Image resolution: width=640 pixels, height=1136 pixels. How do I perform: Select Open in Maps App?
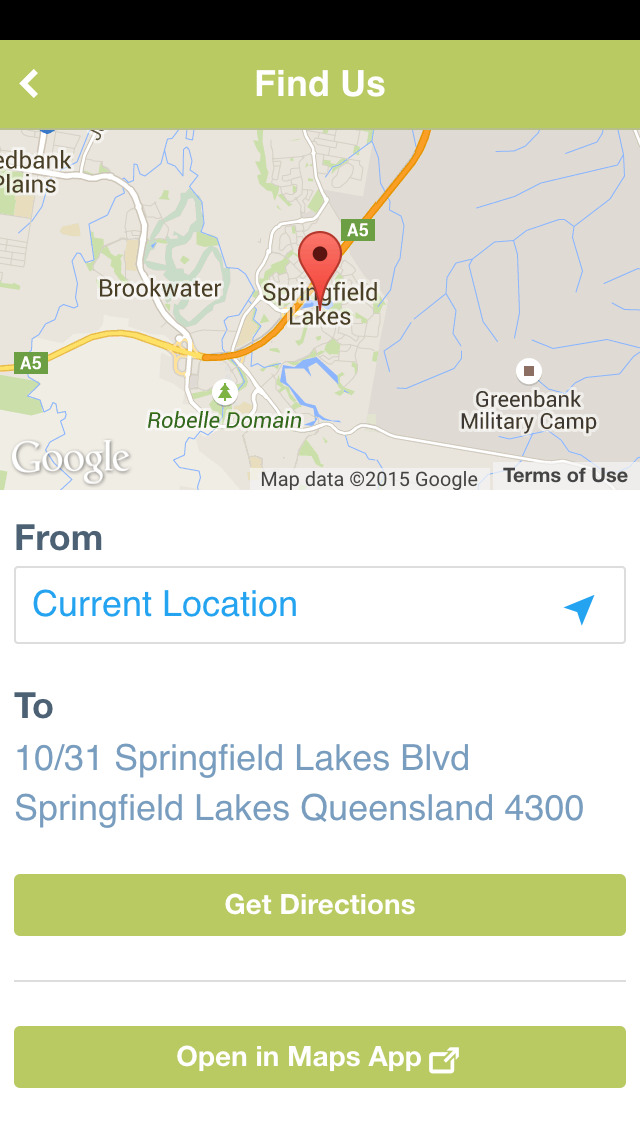pos(320,1057)
